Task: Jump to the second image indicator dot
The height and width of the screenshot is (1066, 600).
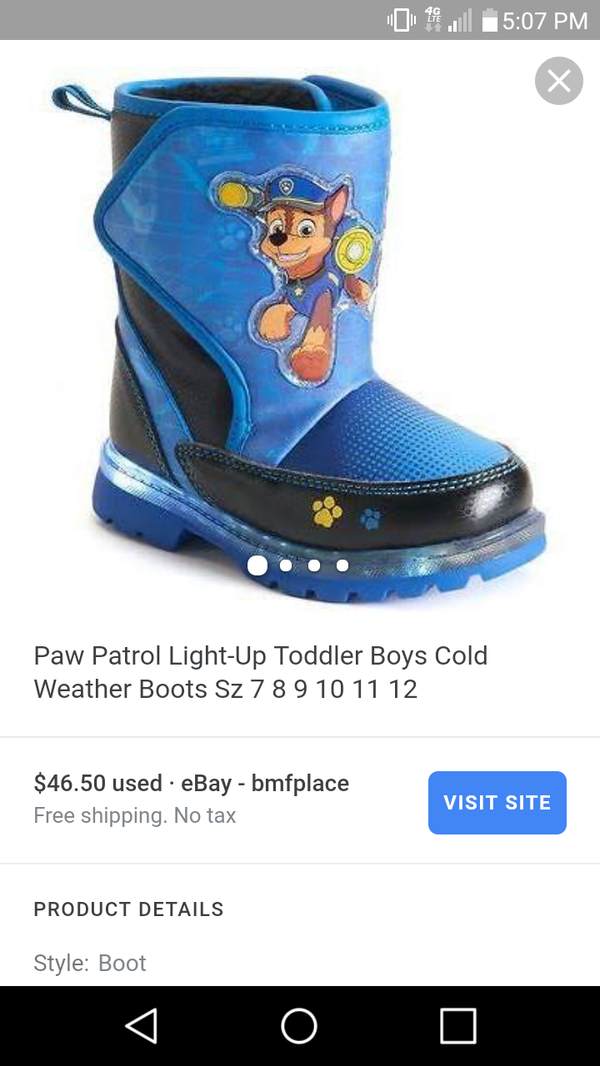Action: coord(285,565)
